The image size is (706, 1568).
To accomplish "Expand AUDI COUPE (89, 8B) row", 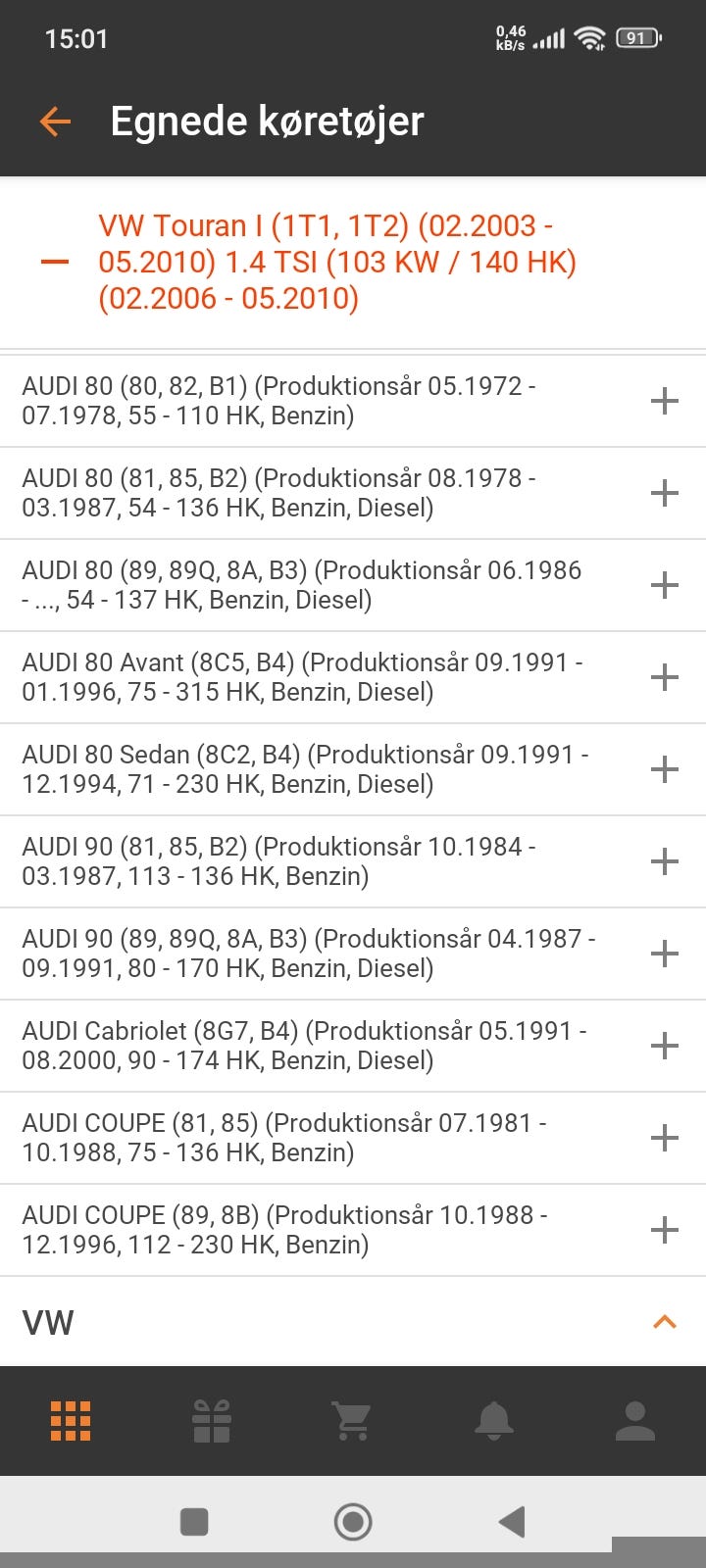I will (664, 1230).
